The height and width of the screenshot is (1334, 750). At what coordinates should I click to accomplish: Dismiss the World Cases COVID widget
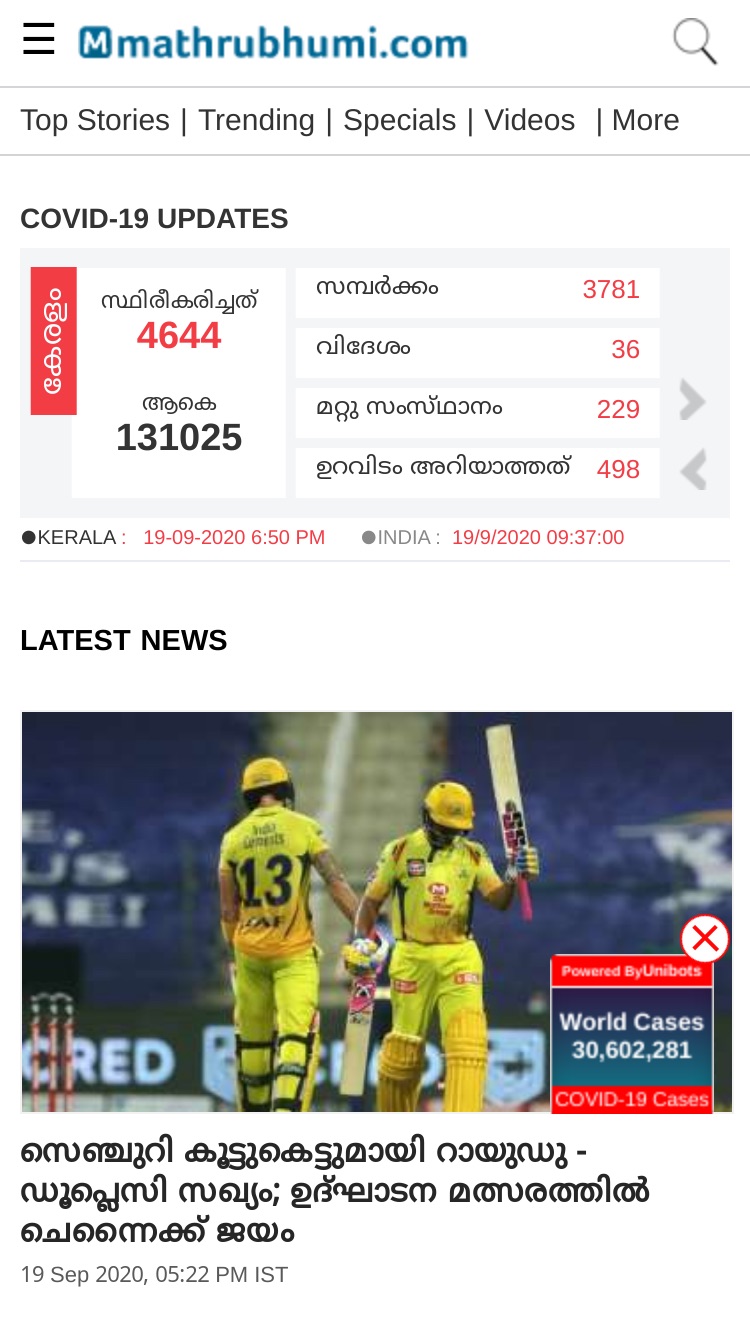click(705, 939)
